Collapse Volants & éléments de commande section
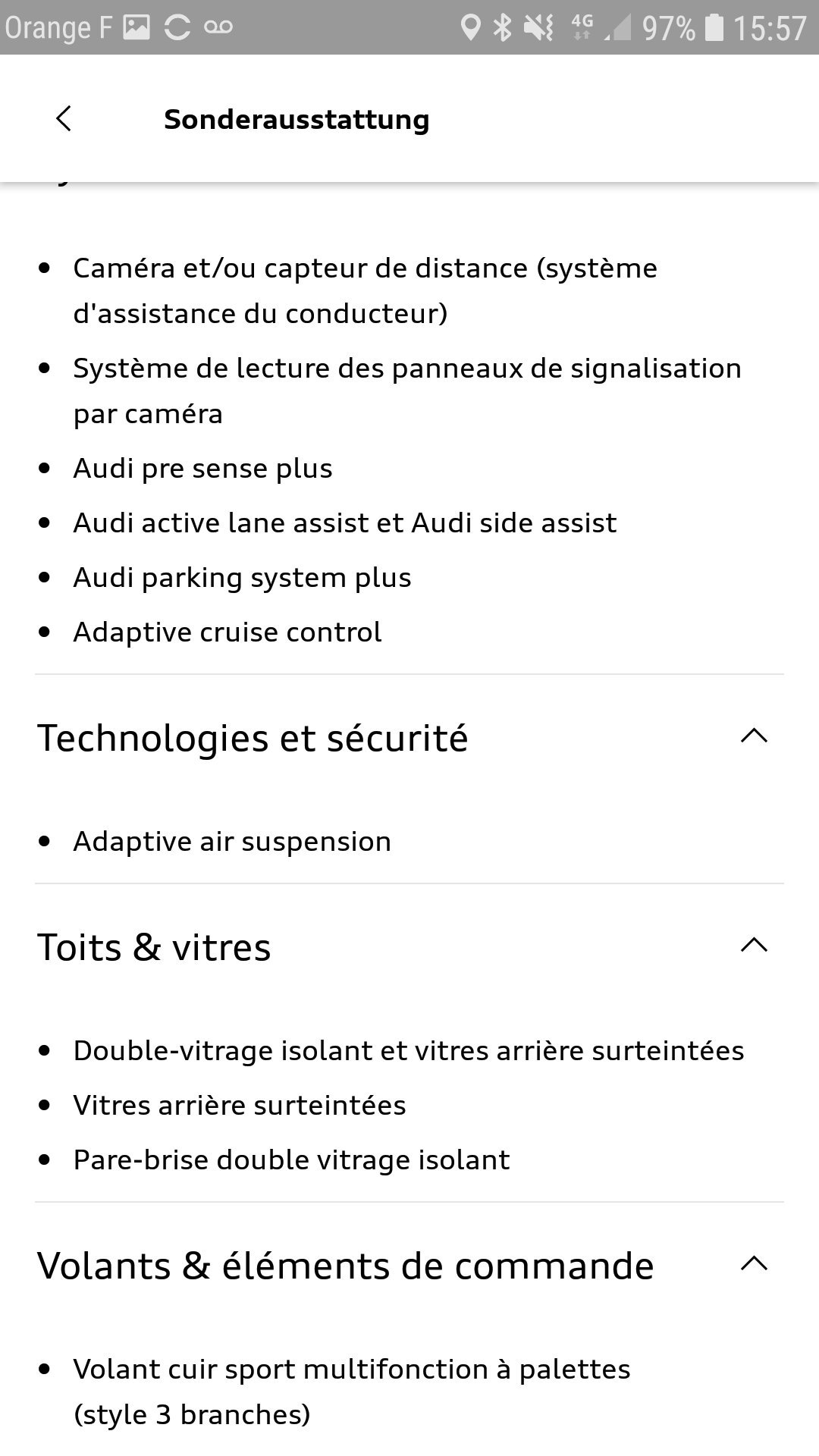Image resolution: width=819 pixels, height=1456 pixels. click(x=754, y=1264)
